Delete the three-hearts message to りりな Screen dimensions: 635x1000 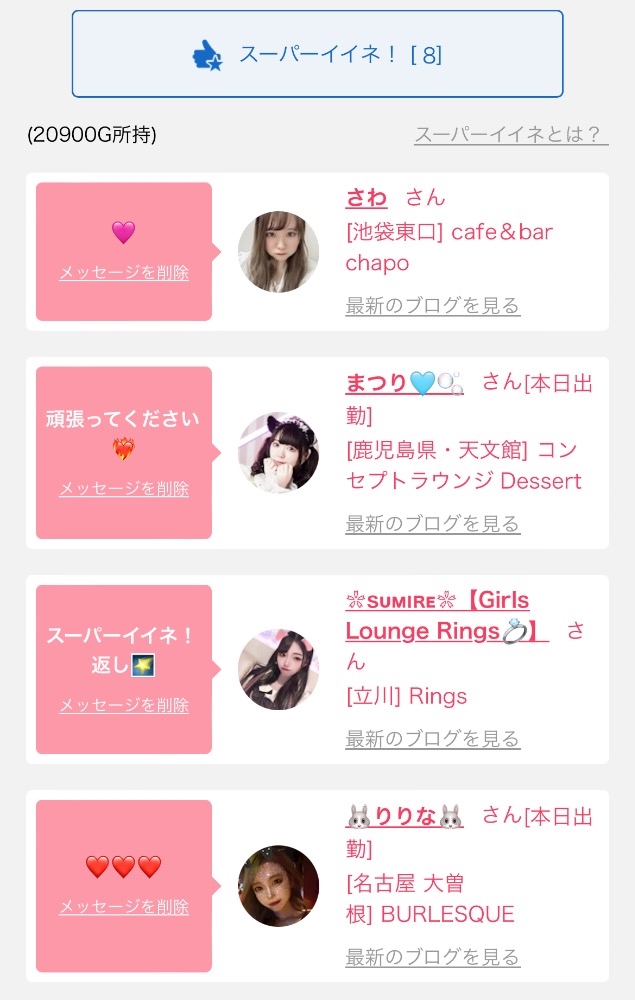tap(124, 907)
